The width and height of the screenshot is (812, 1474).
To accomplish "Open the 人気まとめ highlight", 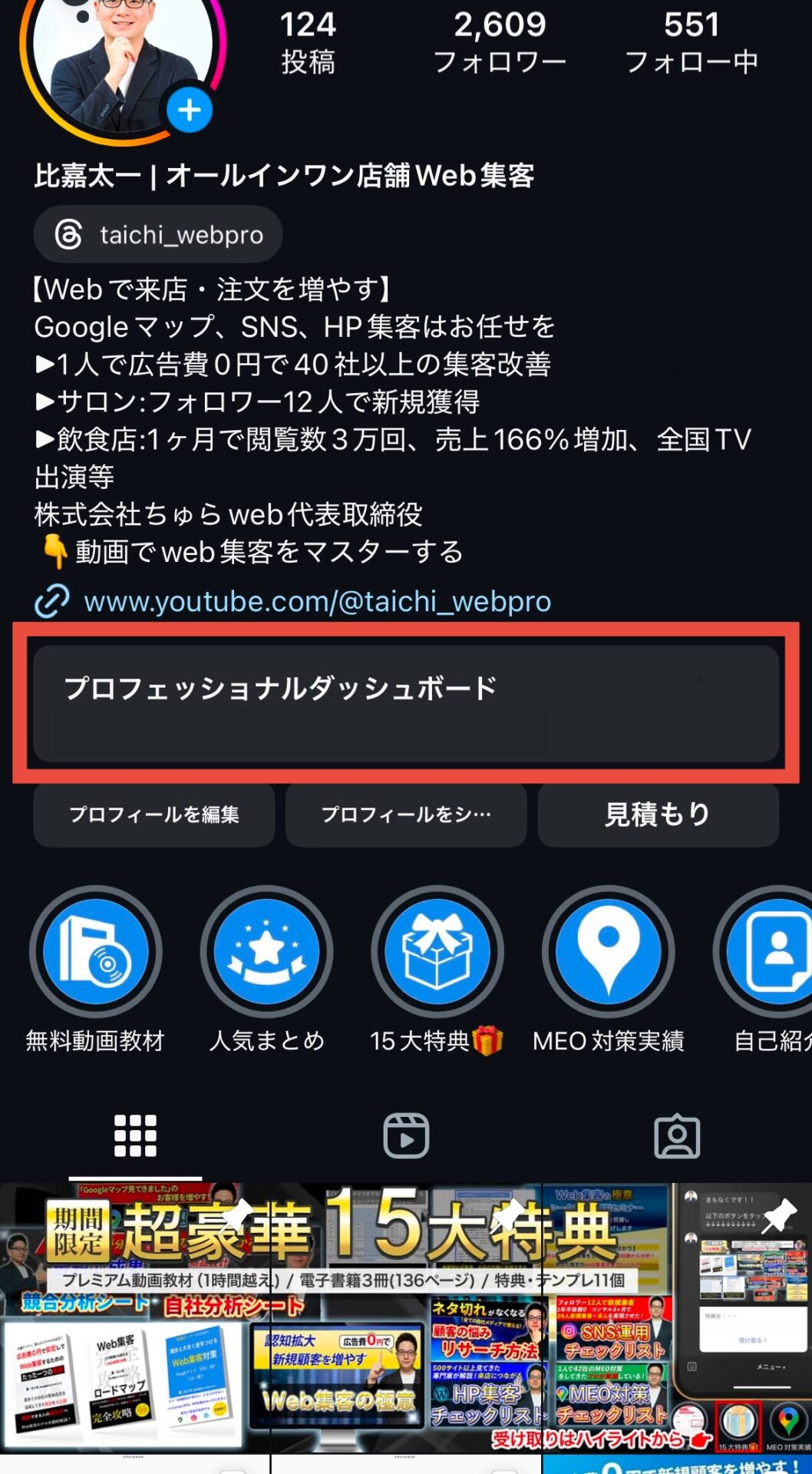I will coord(266,953).
